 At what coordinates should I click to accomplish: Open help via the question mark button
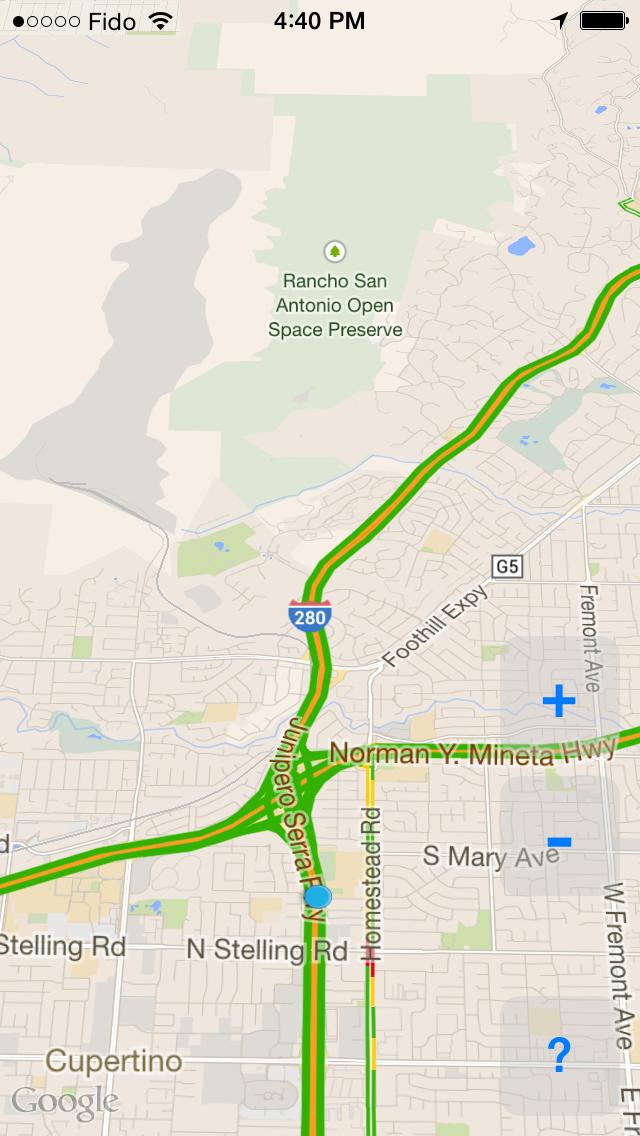point(559,1054)
